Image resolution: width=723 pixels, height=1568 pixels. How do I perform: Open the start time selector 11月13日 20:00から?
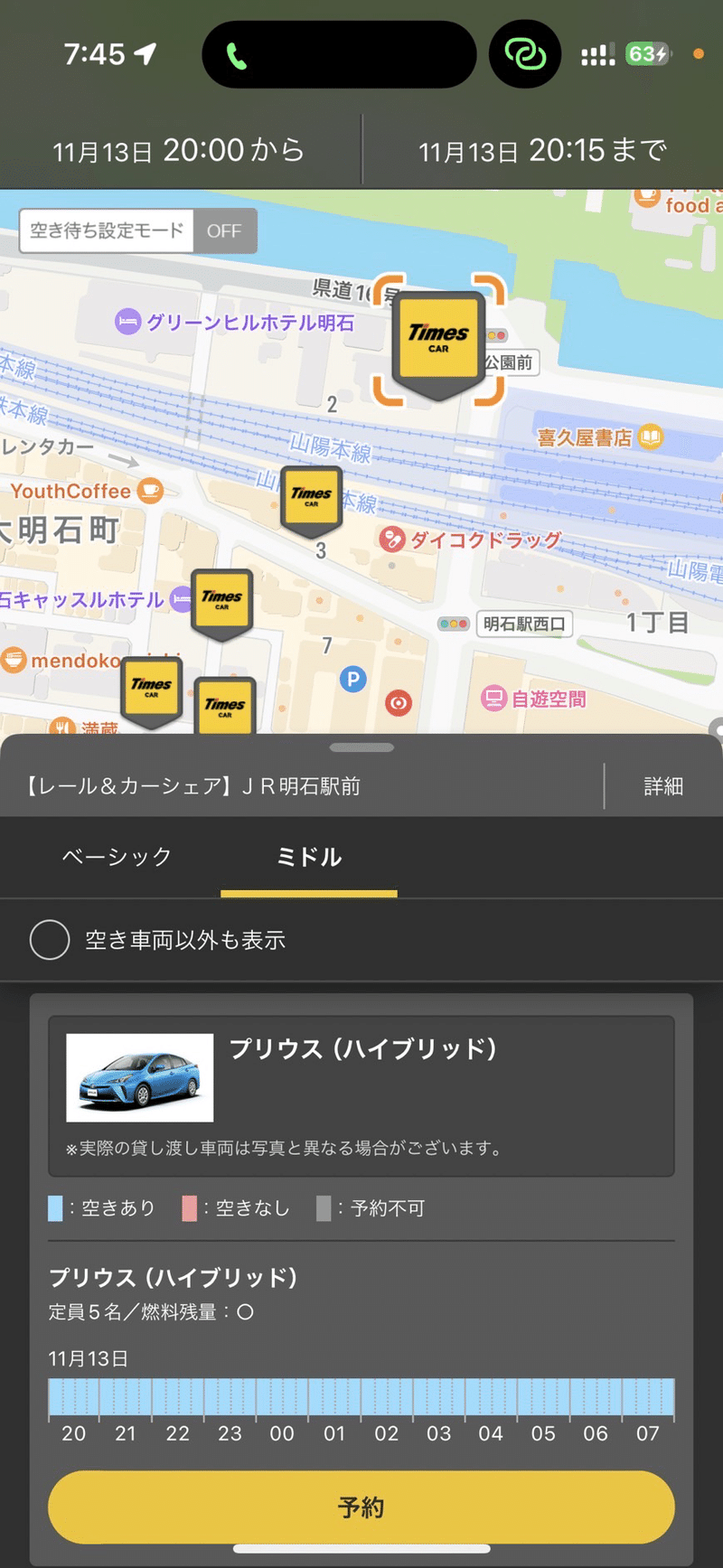(x=179, y=149)
